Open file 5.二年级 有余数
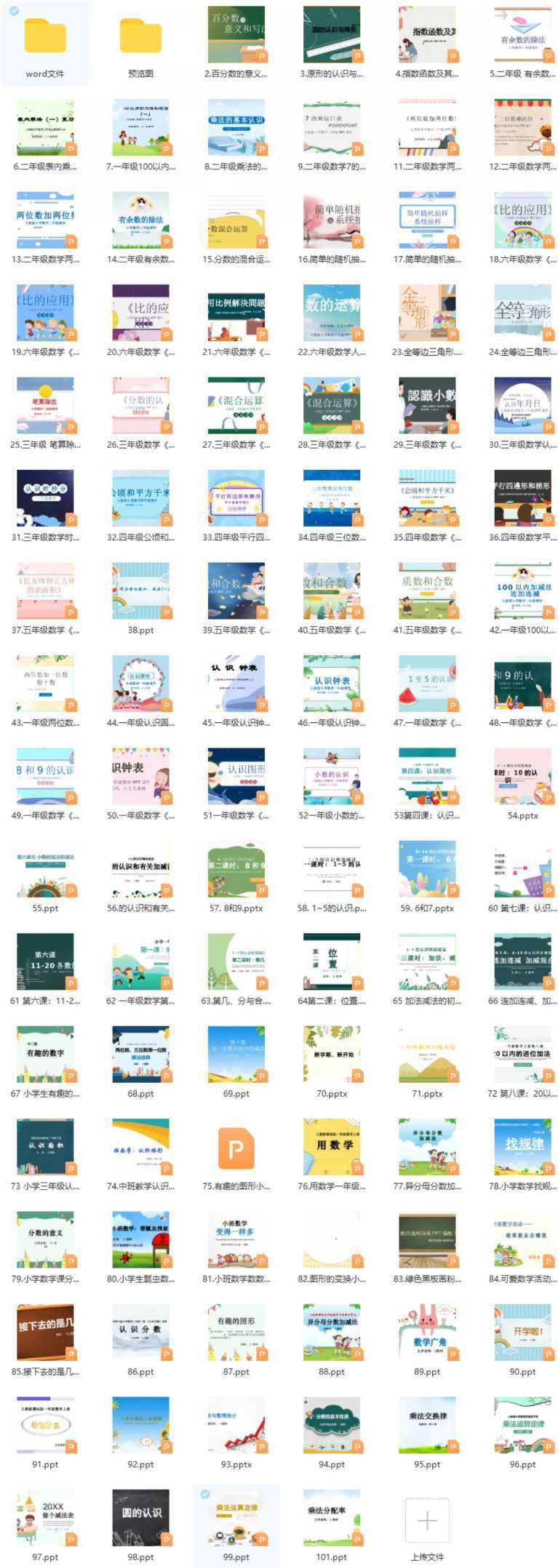 [522, 36]
